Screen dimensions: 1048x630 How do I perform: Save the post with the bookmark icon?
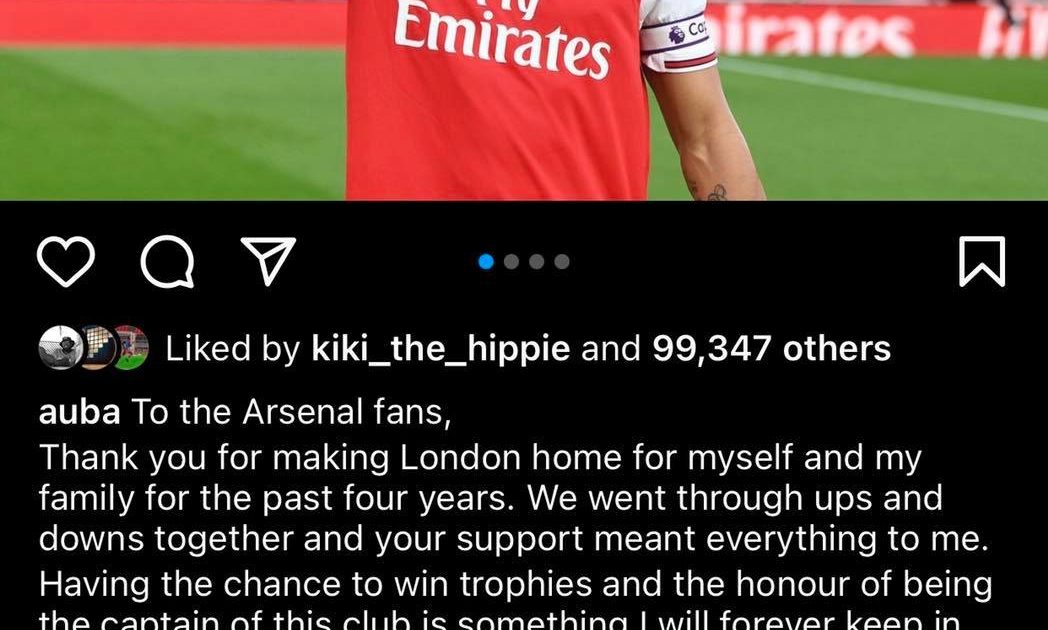[x=981, y=263]
